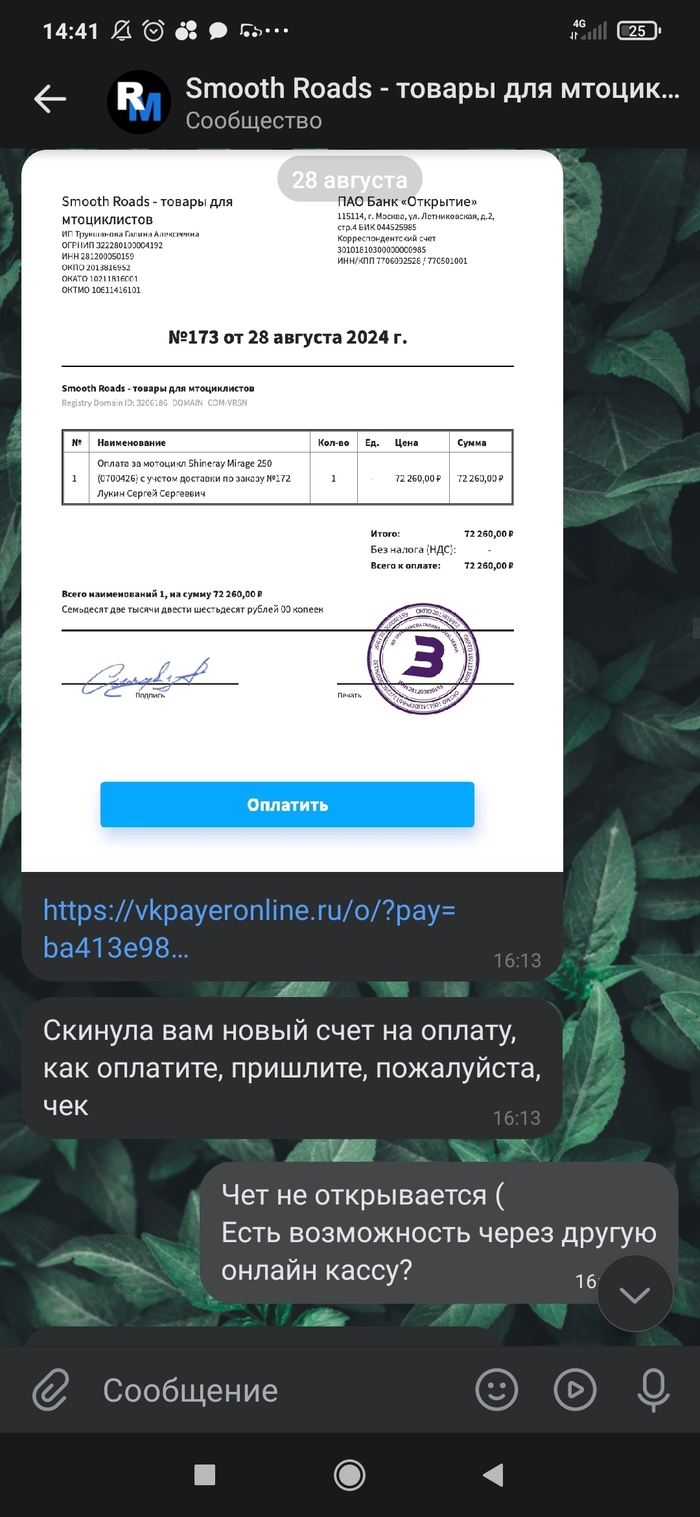Open recent apps with the square button

click(205, 1475)
